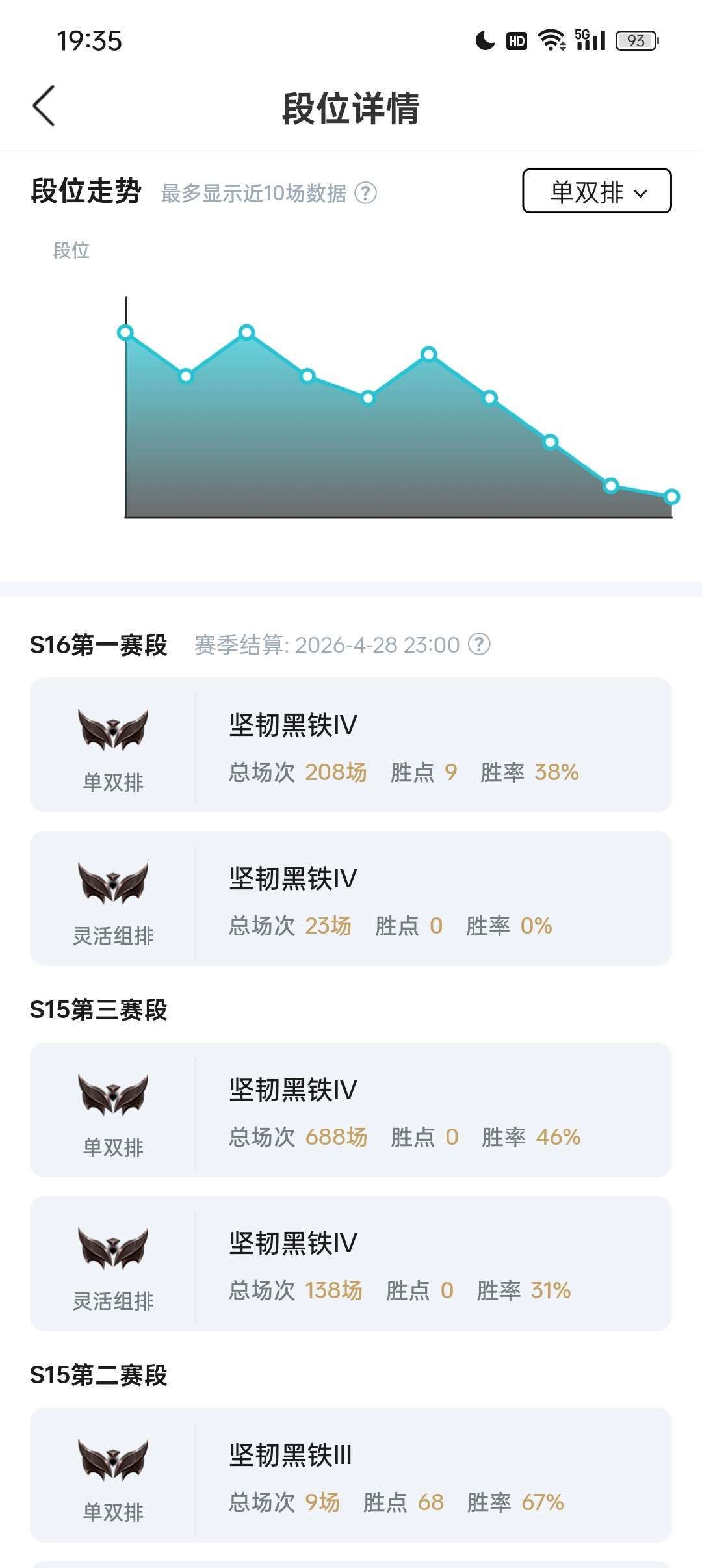
Task: Click the help icon beside 最多显示近10场数据
Action: tap(366, 192)
